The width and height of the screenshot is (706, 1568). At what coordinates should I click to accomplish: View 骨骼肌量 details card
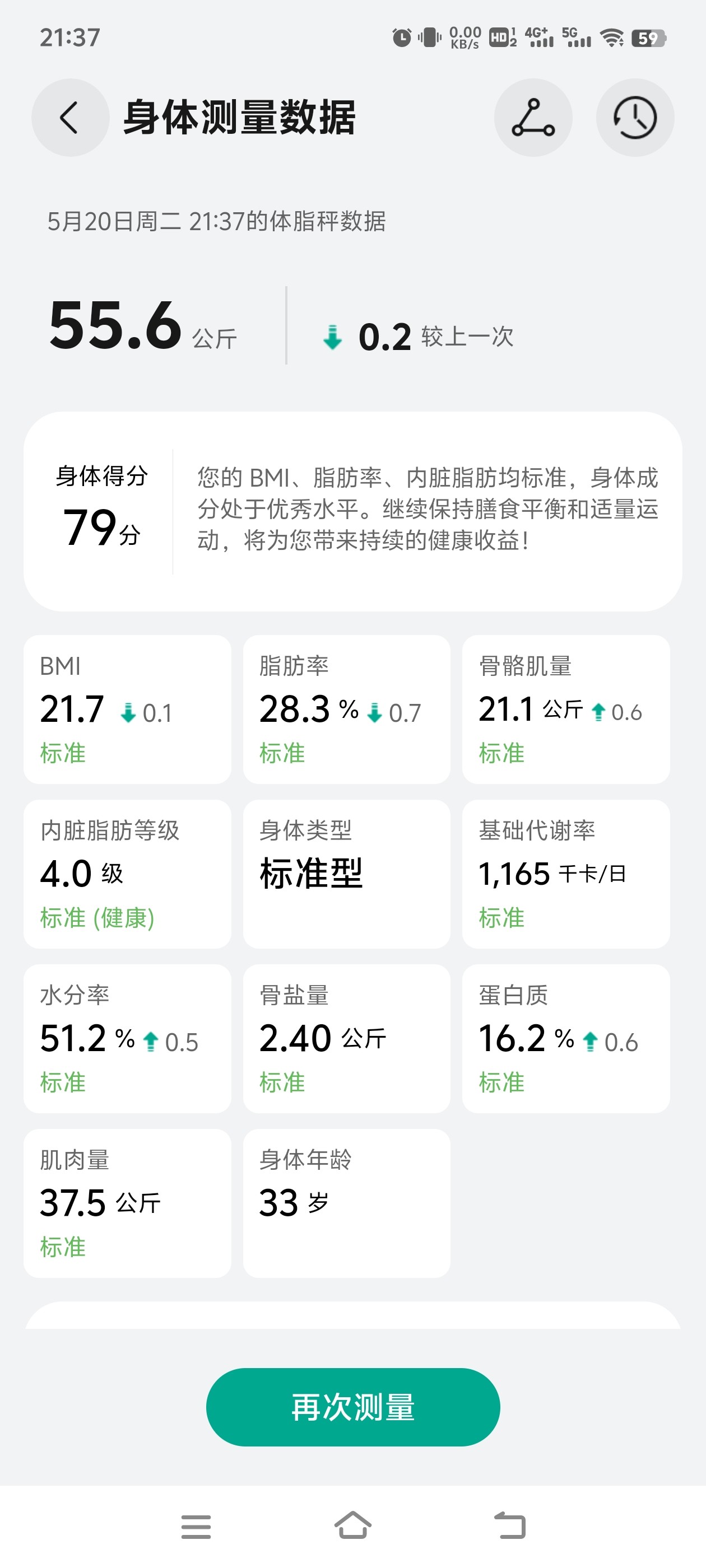click(x=566, y=709)
